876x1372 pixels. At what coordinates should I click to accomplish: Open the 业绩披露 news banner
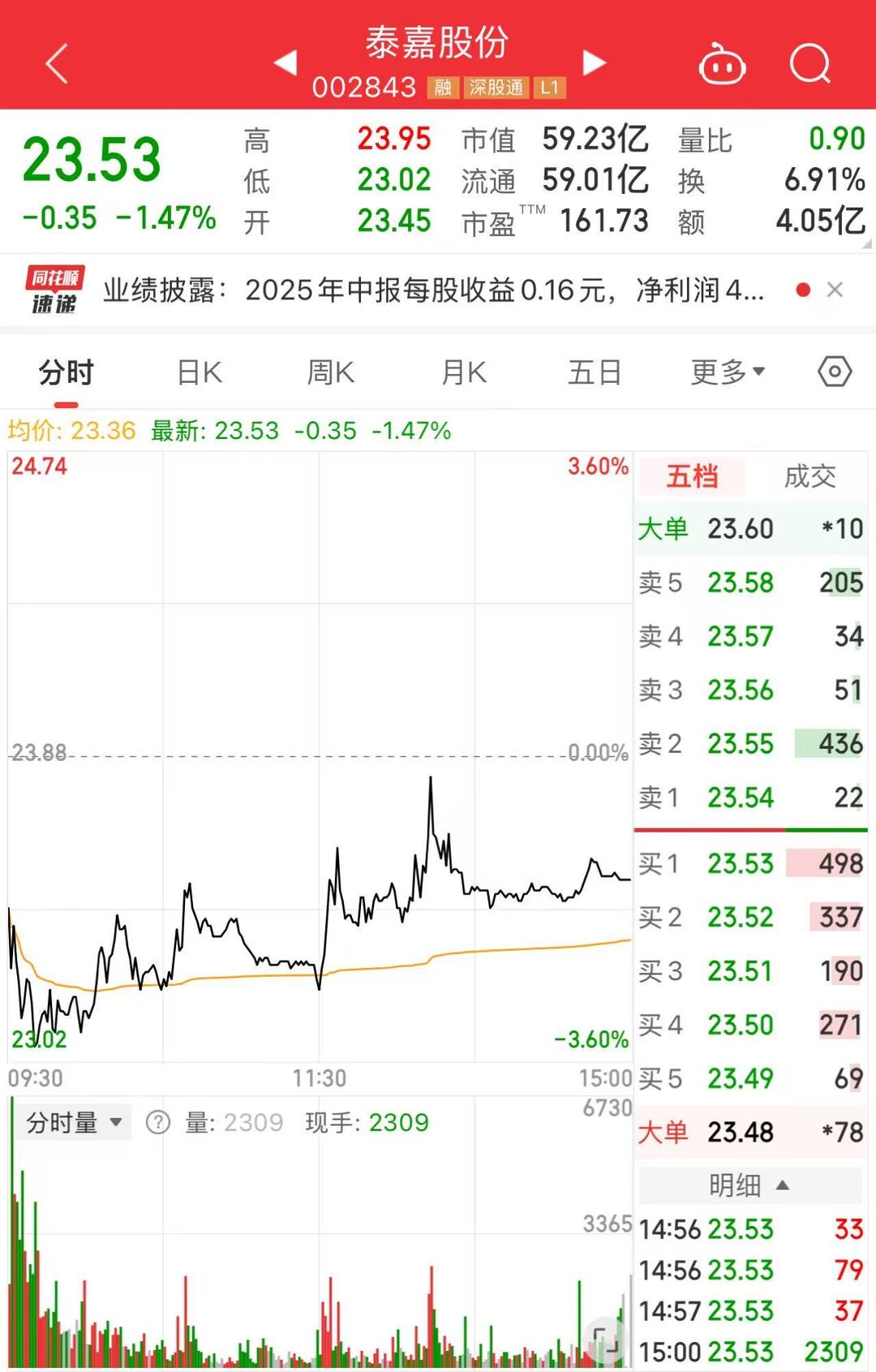click(432, 290)
